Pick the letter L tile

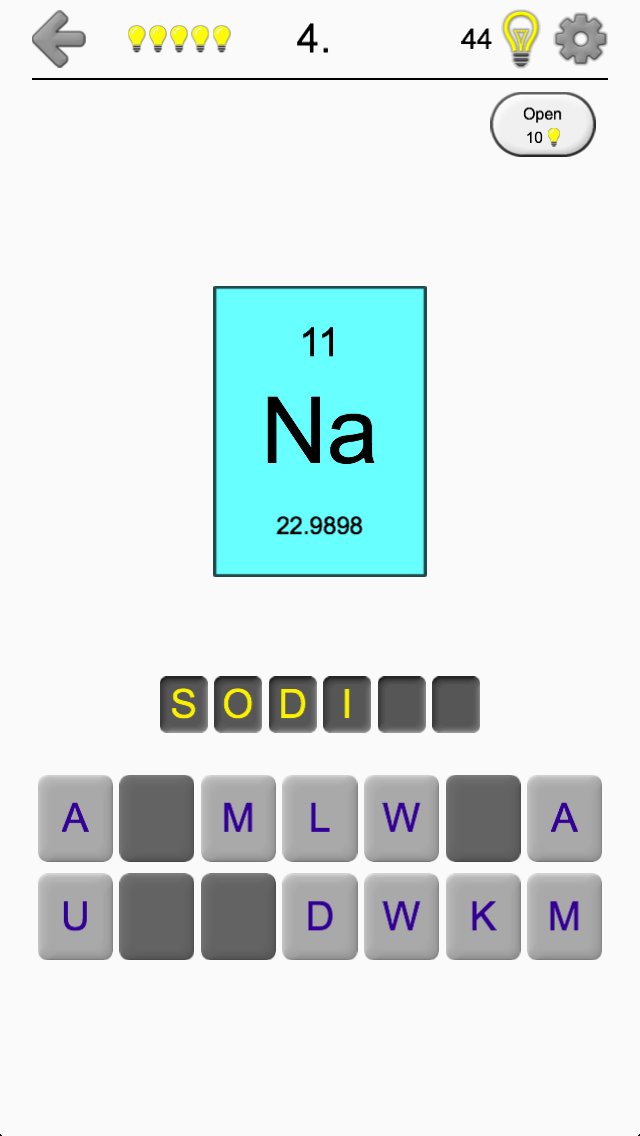[320, 819]
